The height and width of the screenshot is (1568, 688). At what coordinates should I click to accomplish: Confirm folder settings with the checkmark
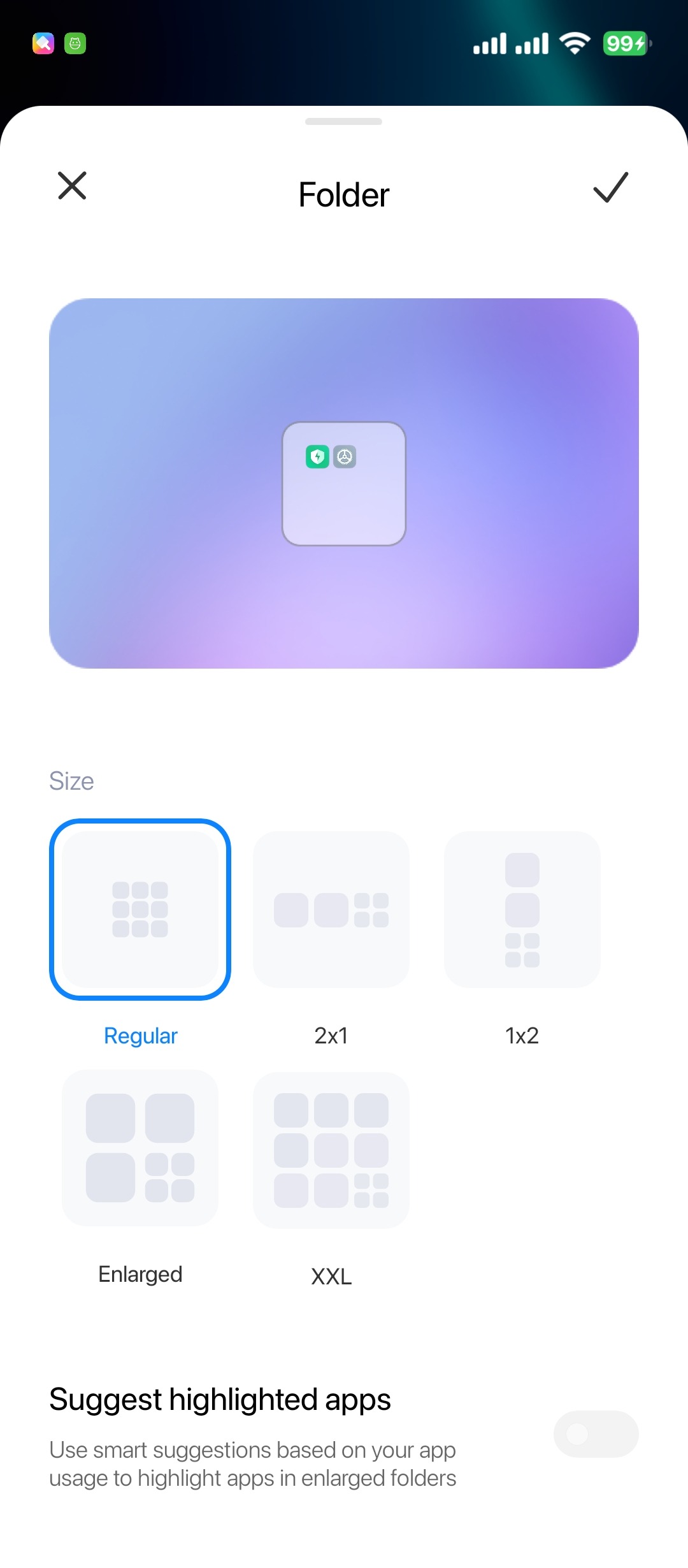pyautogui.click(x=610, y=187)
